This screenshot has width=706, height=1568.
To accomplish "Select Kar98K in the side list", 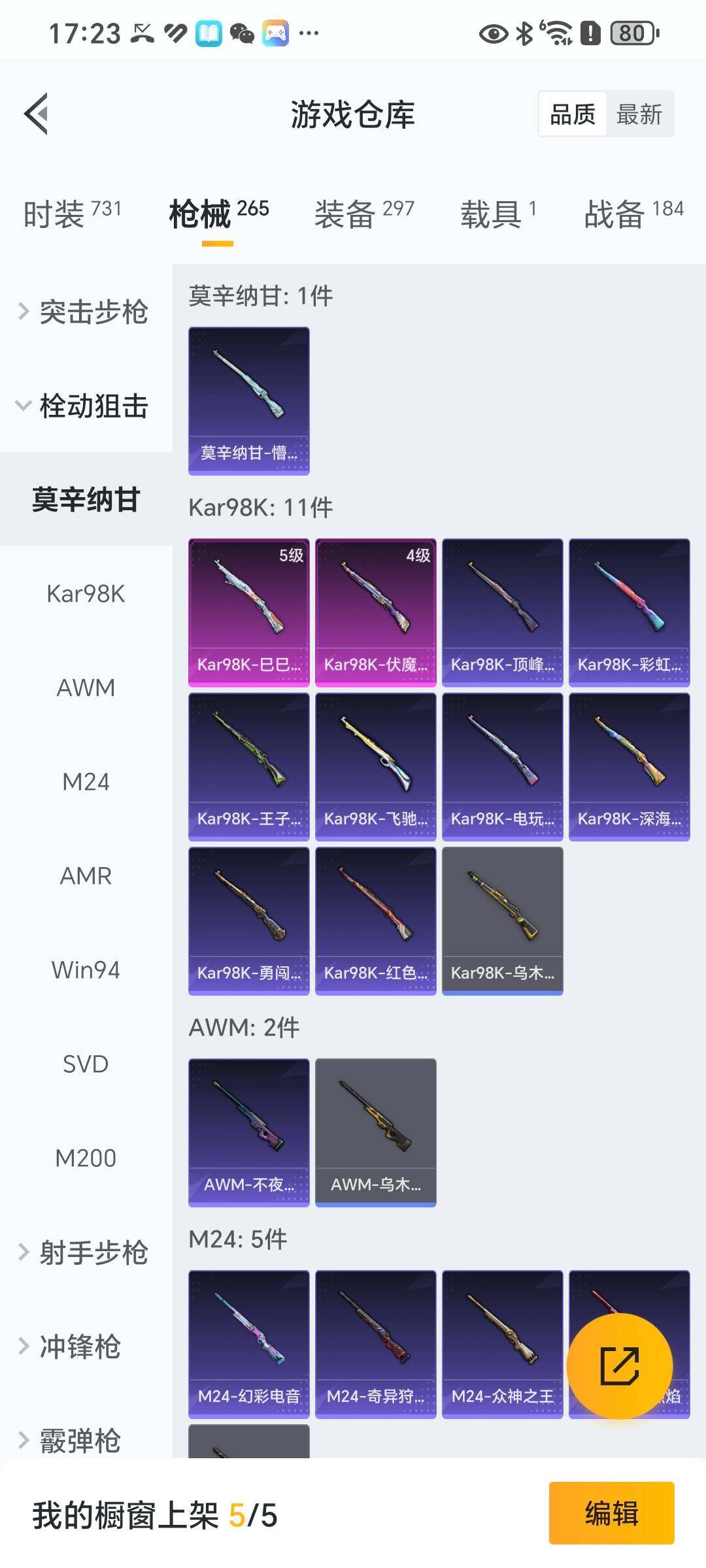I will coord(86,594).
